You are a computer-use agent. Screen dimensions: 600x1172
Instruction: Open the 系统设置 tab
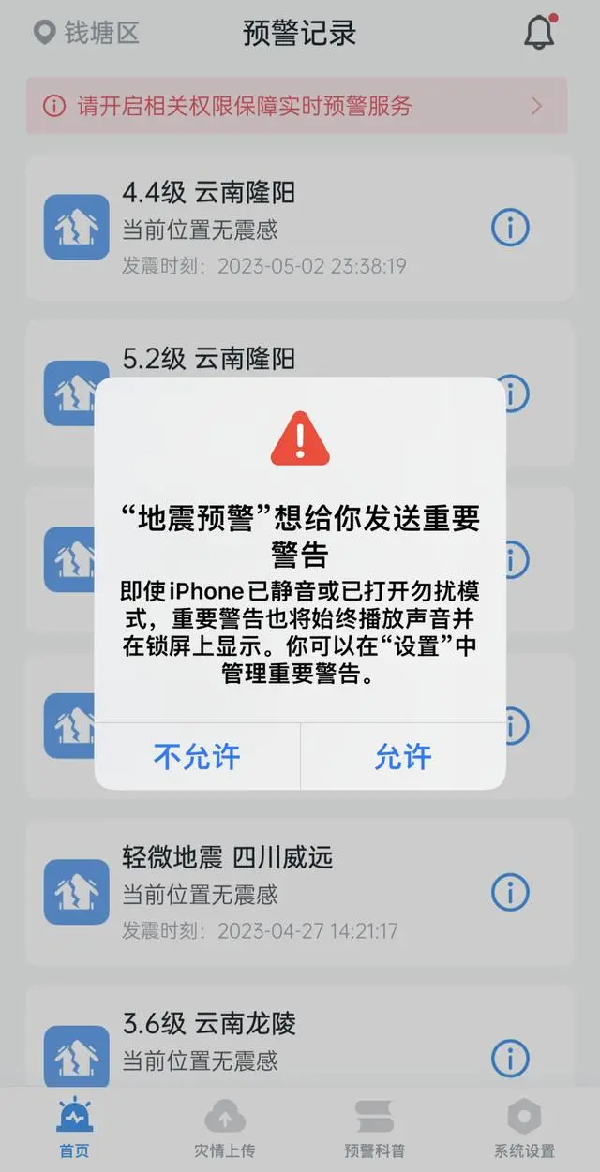point(524,1128)
